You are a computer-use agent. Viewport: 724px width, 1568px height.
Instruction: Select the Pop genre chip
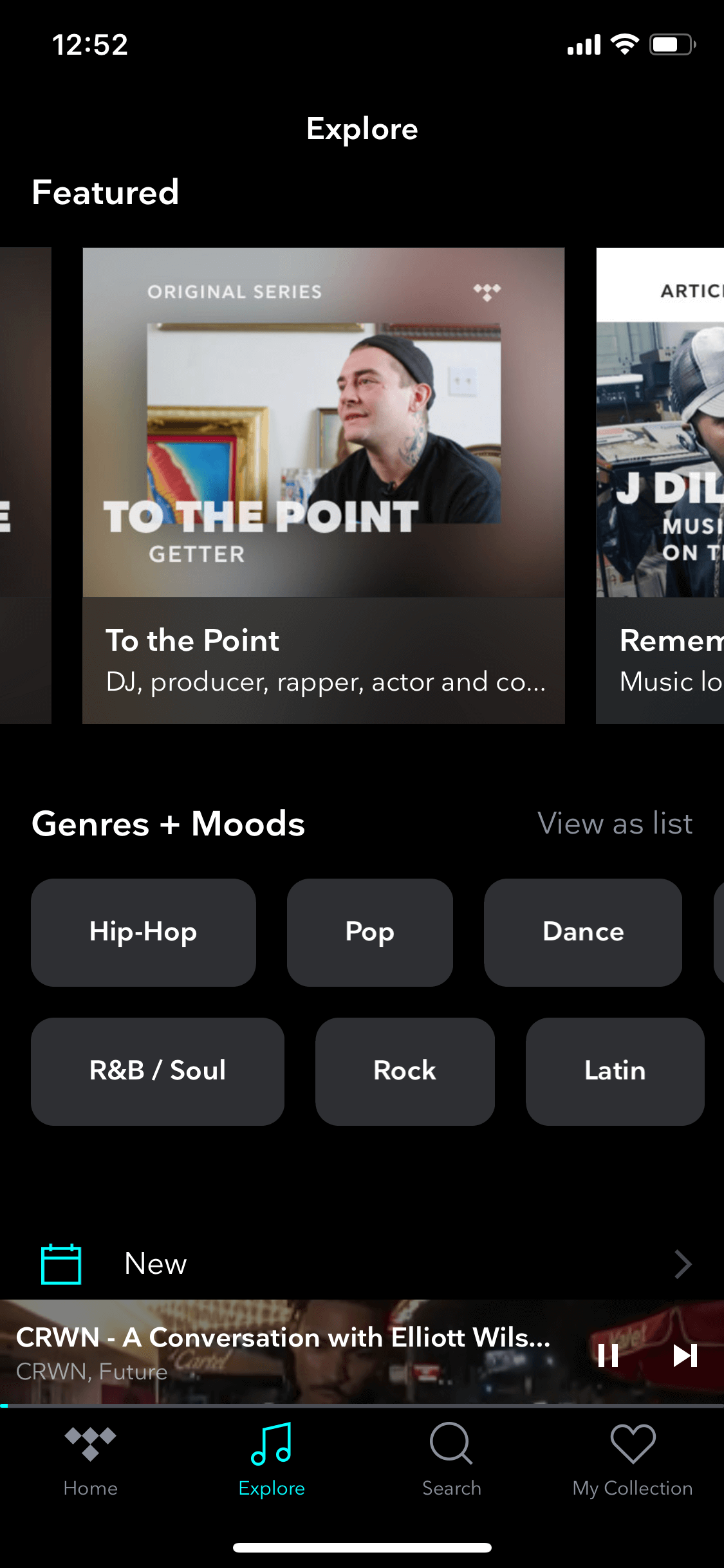[x=370, y=932]
